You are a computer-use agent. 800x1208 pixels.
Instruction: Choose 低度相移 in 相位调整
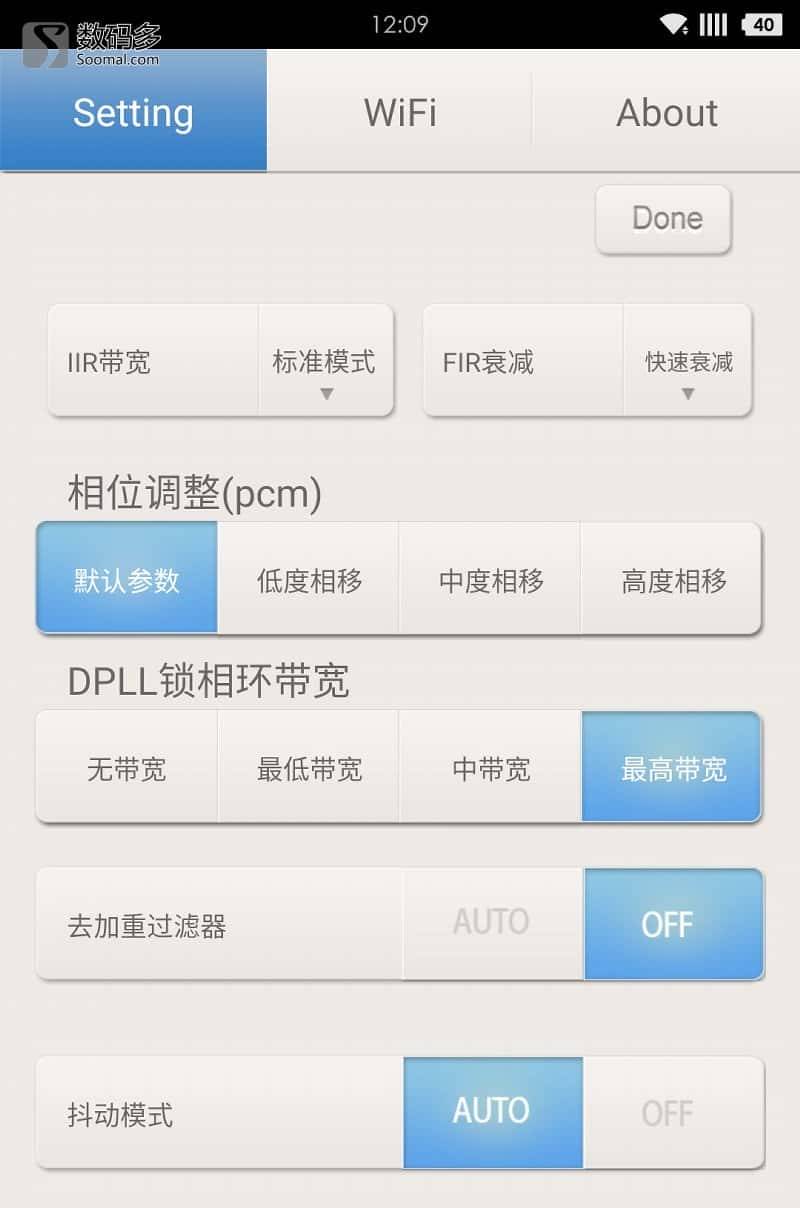pos(308,577)
